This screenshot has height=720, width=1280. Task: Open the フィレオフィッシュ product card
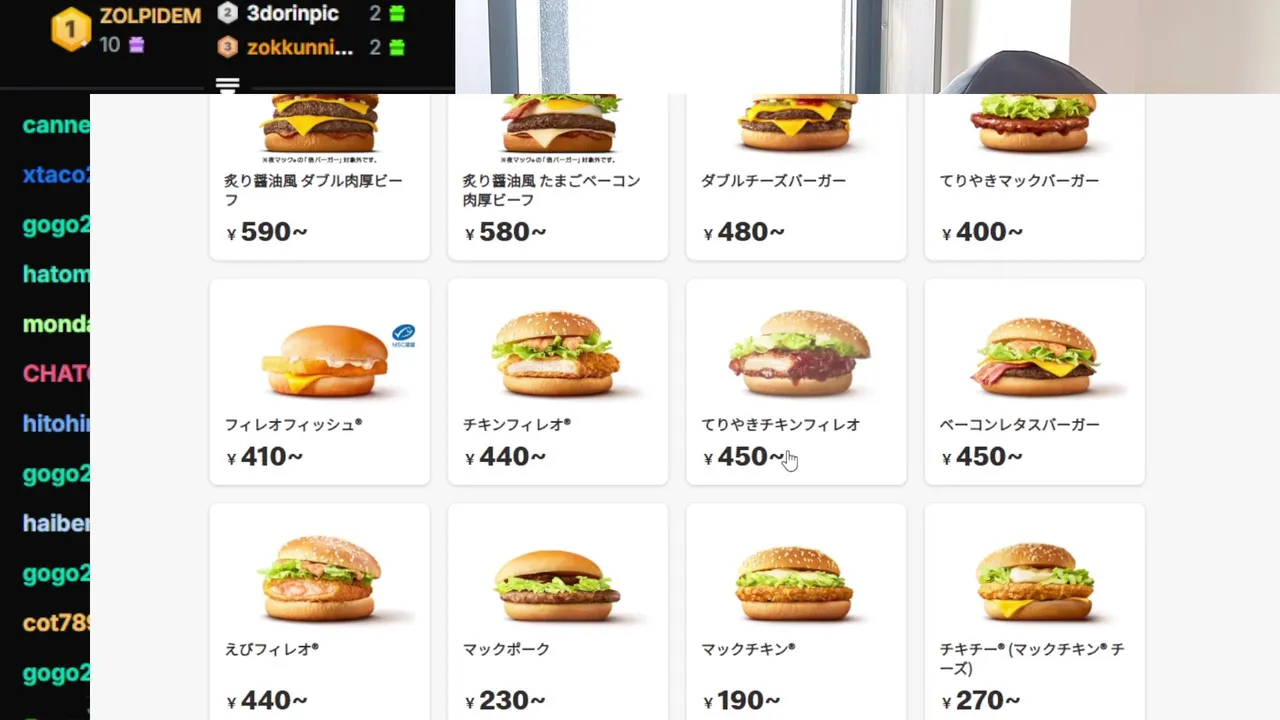pyautogui.click(x=319, y=380)
